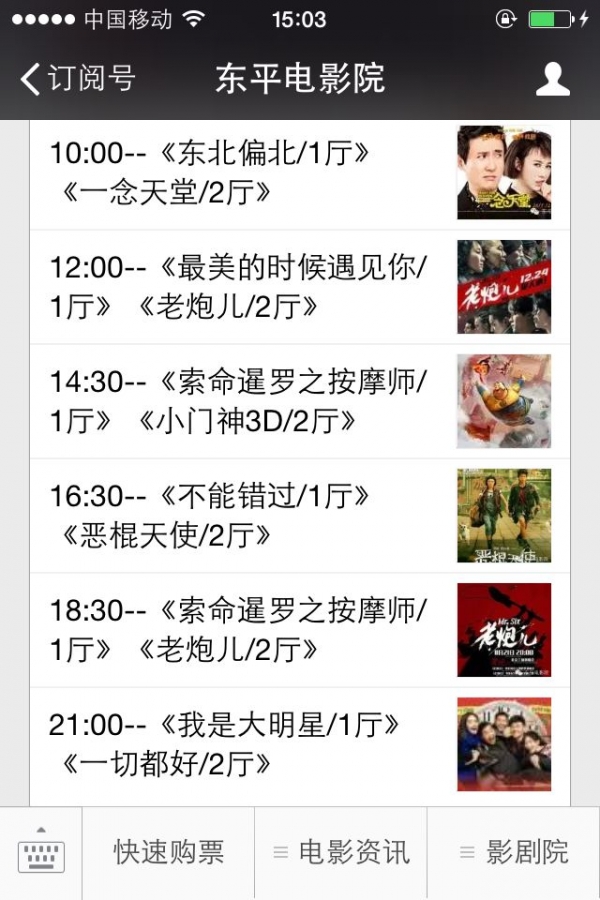This screenshot has height=900, width=600.
Task: Tap 快速购票 to buy tickets
Action: pos(169,853)
